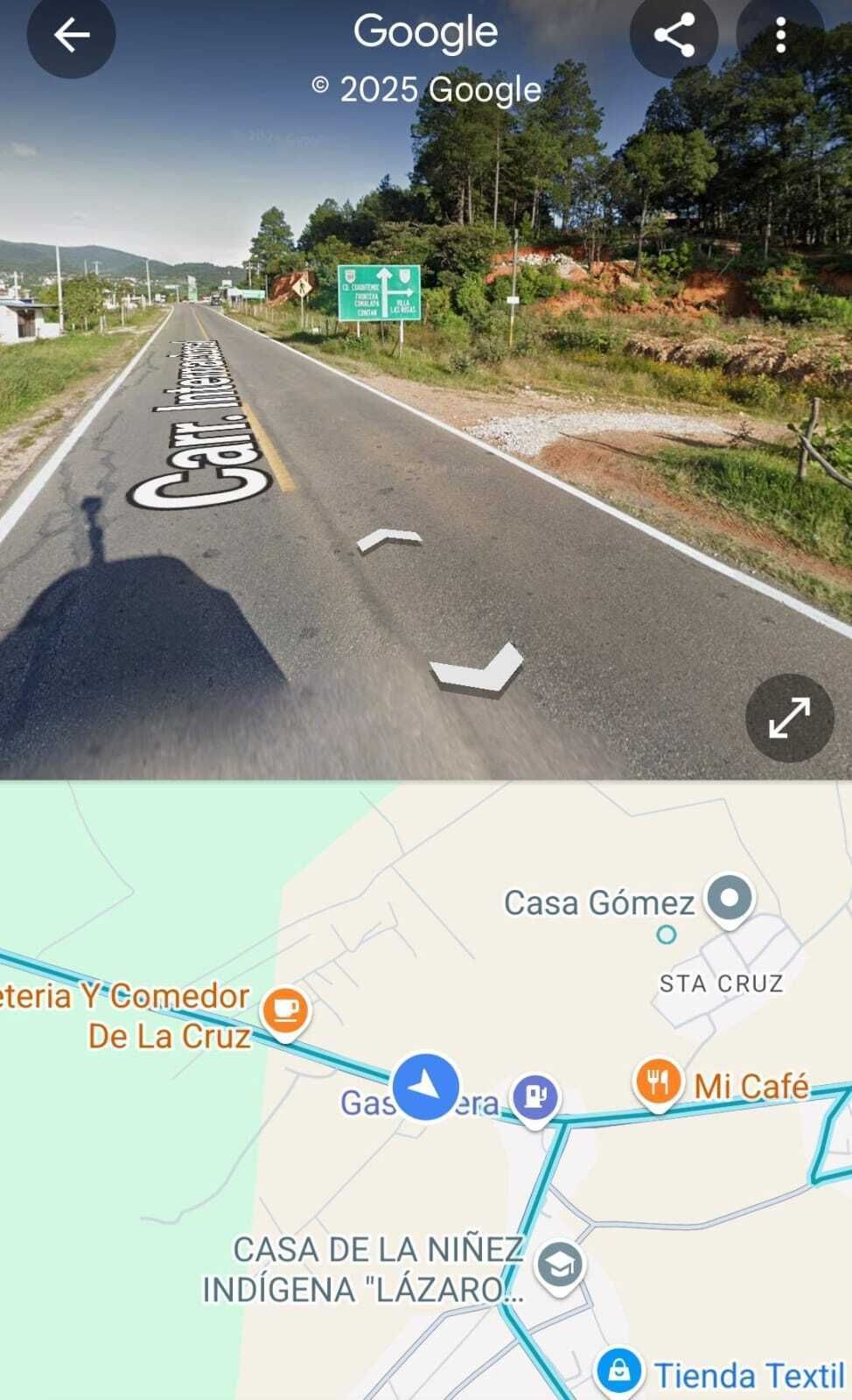The image size is (852, 1400).
Task: Select the Tienda Textil shop pin
Action: pyautogui.click(x=619, y=1372)
